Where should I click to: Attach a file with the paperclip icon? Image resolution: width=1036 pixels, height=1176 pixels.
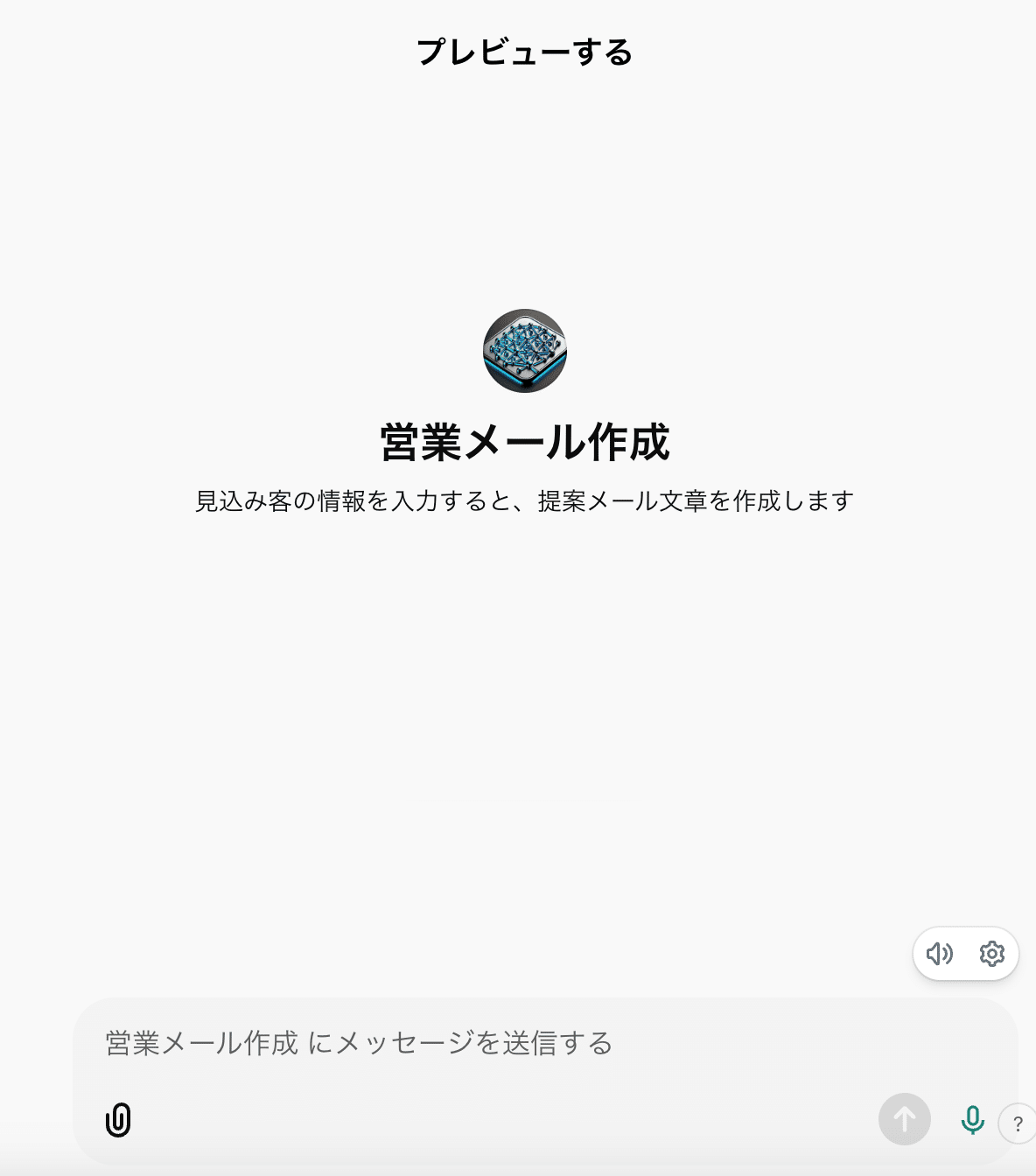point(118,1120)
